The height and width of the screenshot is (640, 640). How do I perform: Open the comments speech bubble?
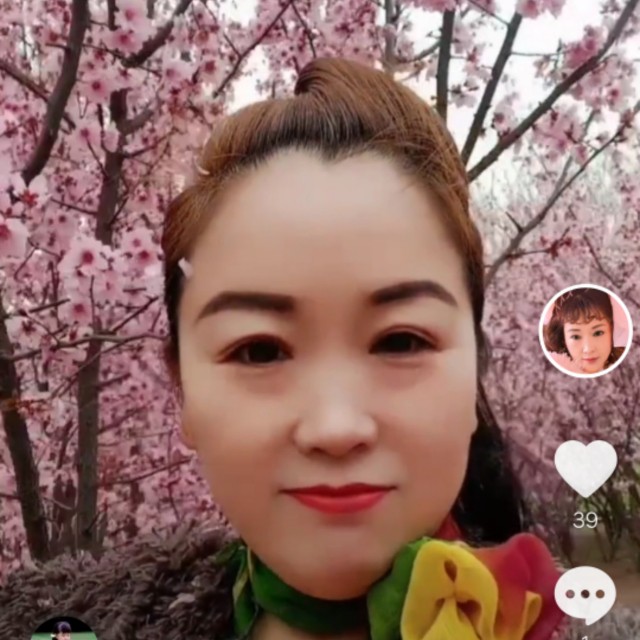(x=585, y=594)
